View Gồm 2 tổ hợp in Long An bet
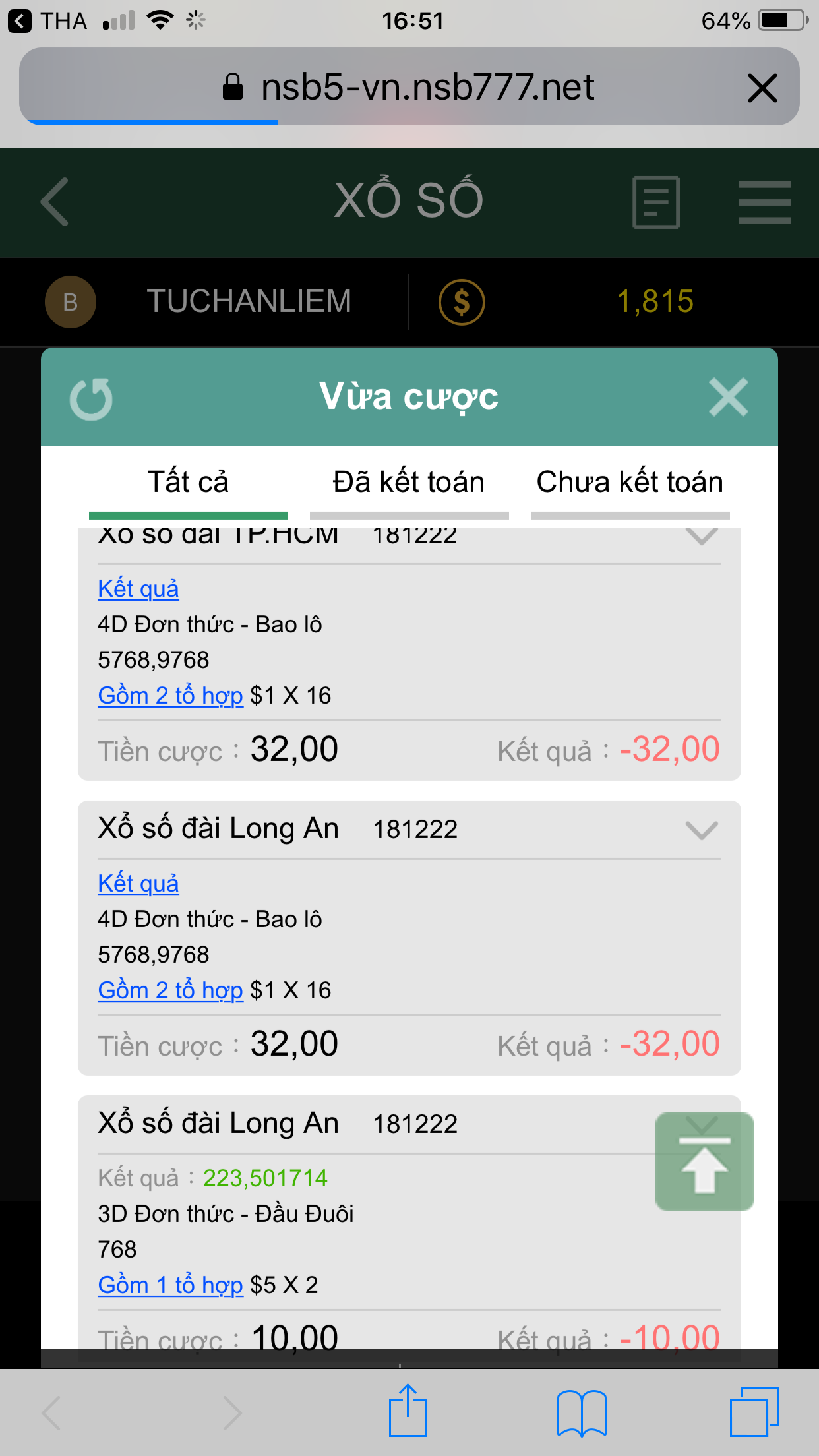Image resolution: width=819 pixels, height=1456 pixels. coord(170,990)
